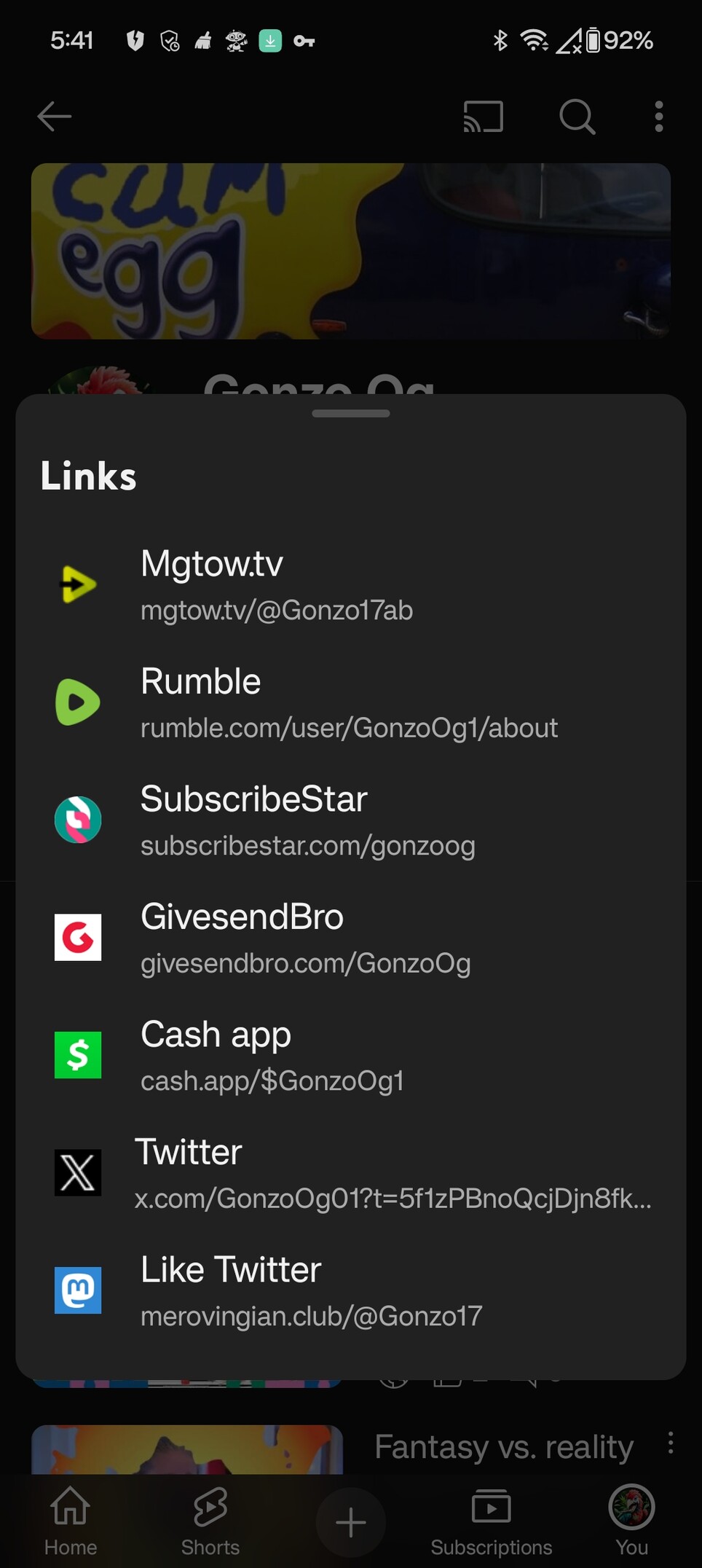Visit the SubscribeStar page link
Image resolution: width=702 pixels, height=1568 pixels.
[350, 820]
